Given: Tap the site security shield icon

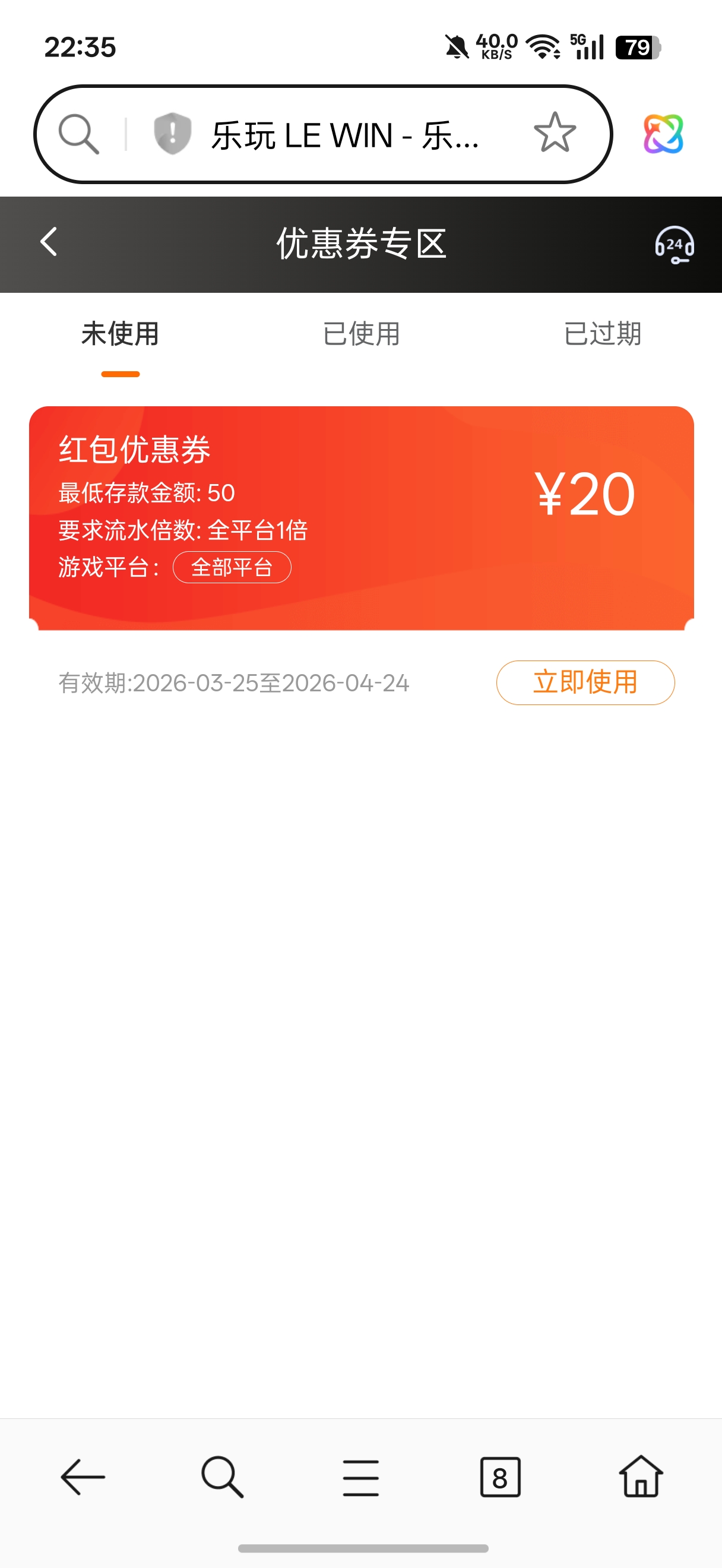Looking at the screenshot, I should [172, 132].
